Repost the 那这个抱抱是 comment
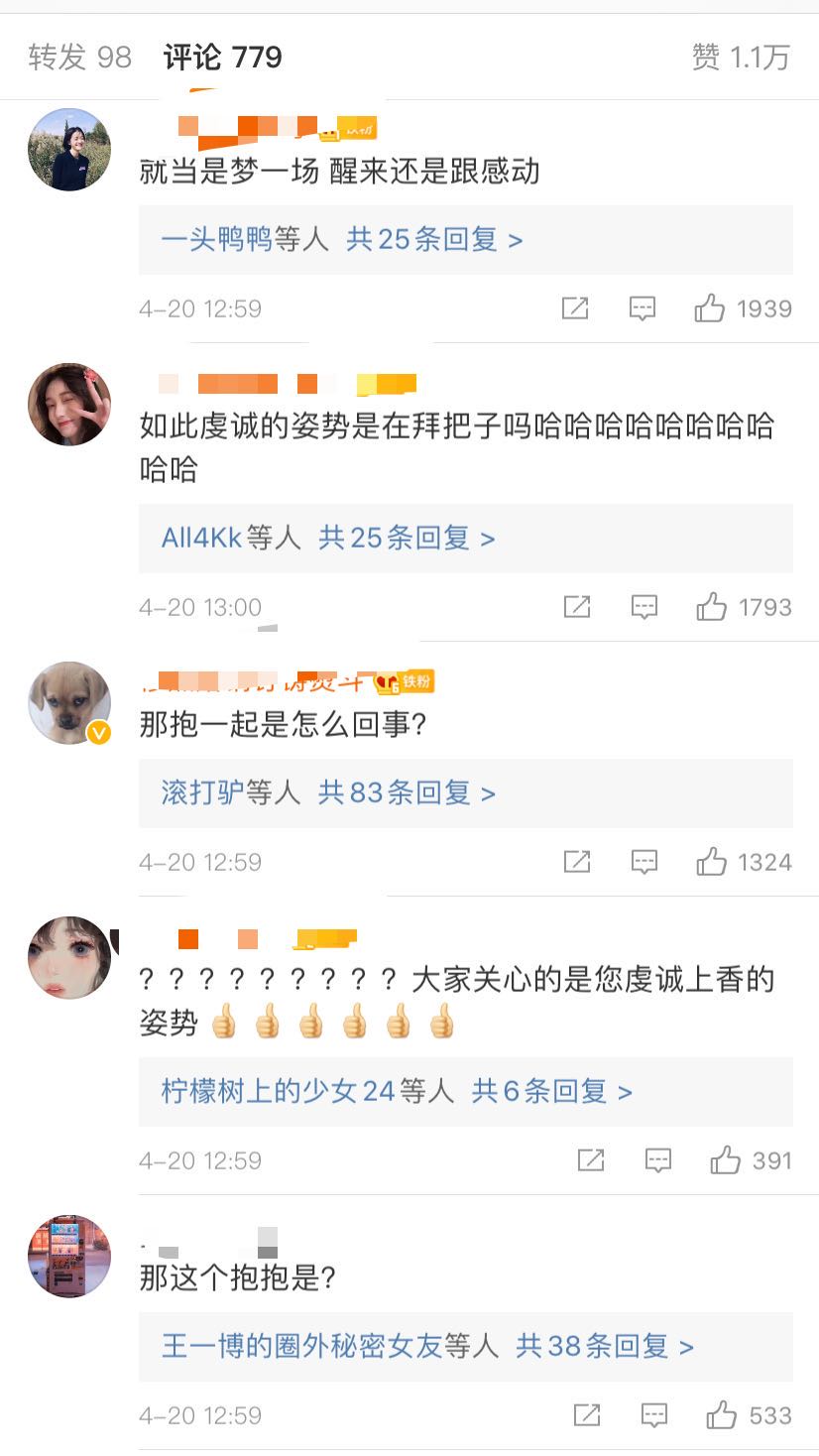 587,1415
